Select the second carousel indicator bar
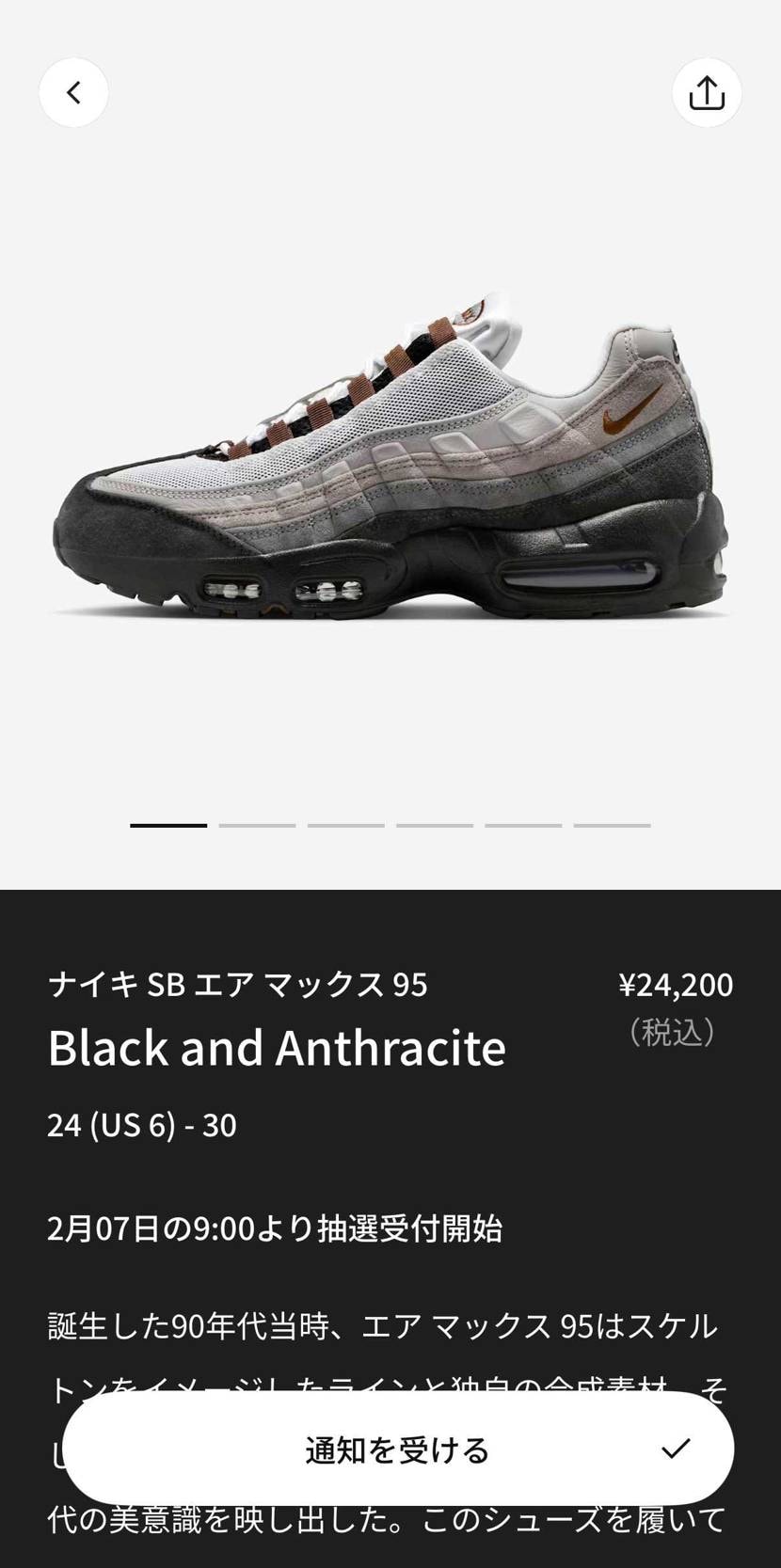Image resolution: width=781 pixels, height=1568 pixels. (258, 825)
